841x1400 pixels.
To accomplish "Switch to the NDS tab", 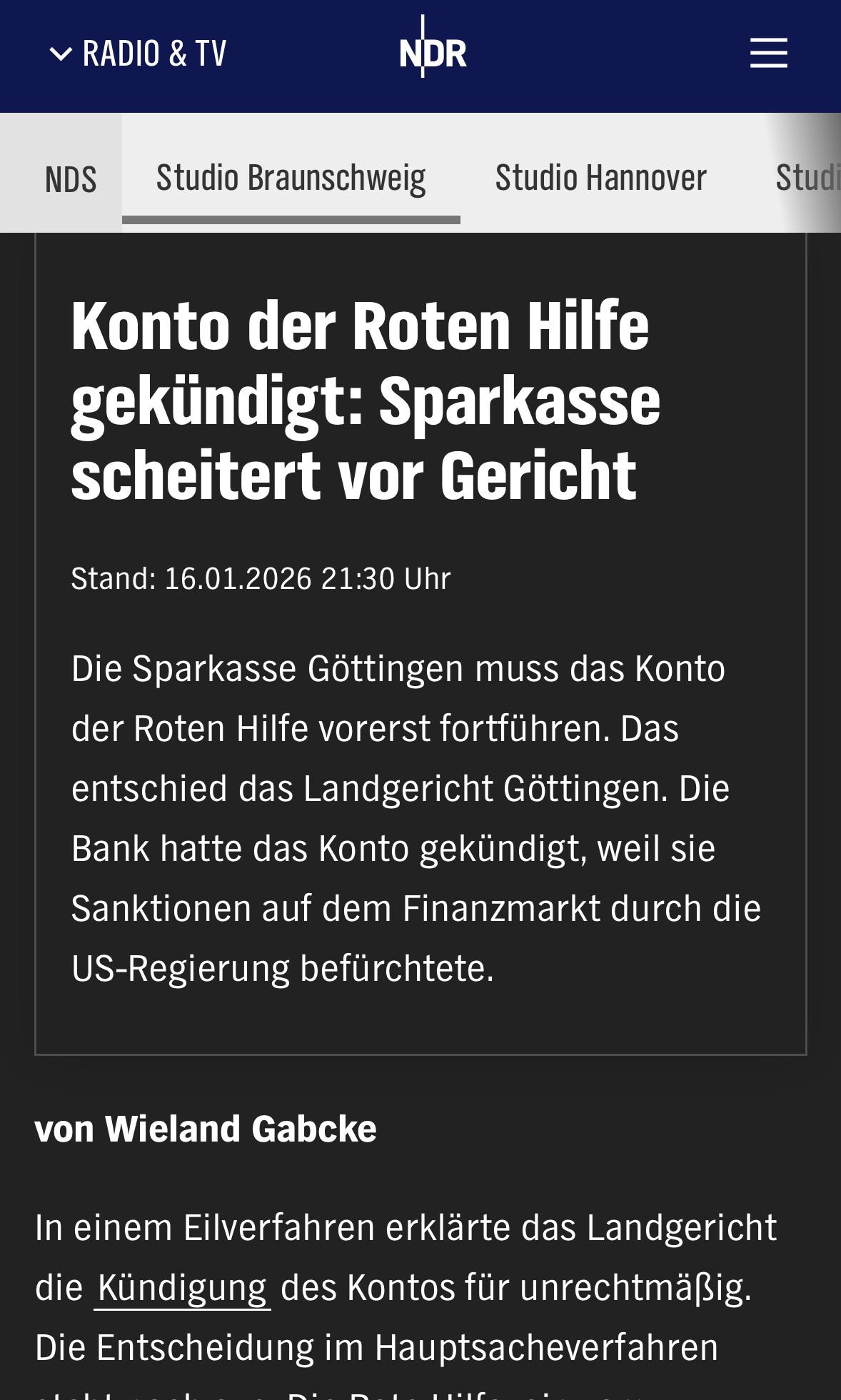I will (x=70, y=179).
